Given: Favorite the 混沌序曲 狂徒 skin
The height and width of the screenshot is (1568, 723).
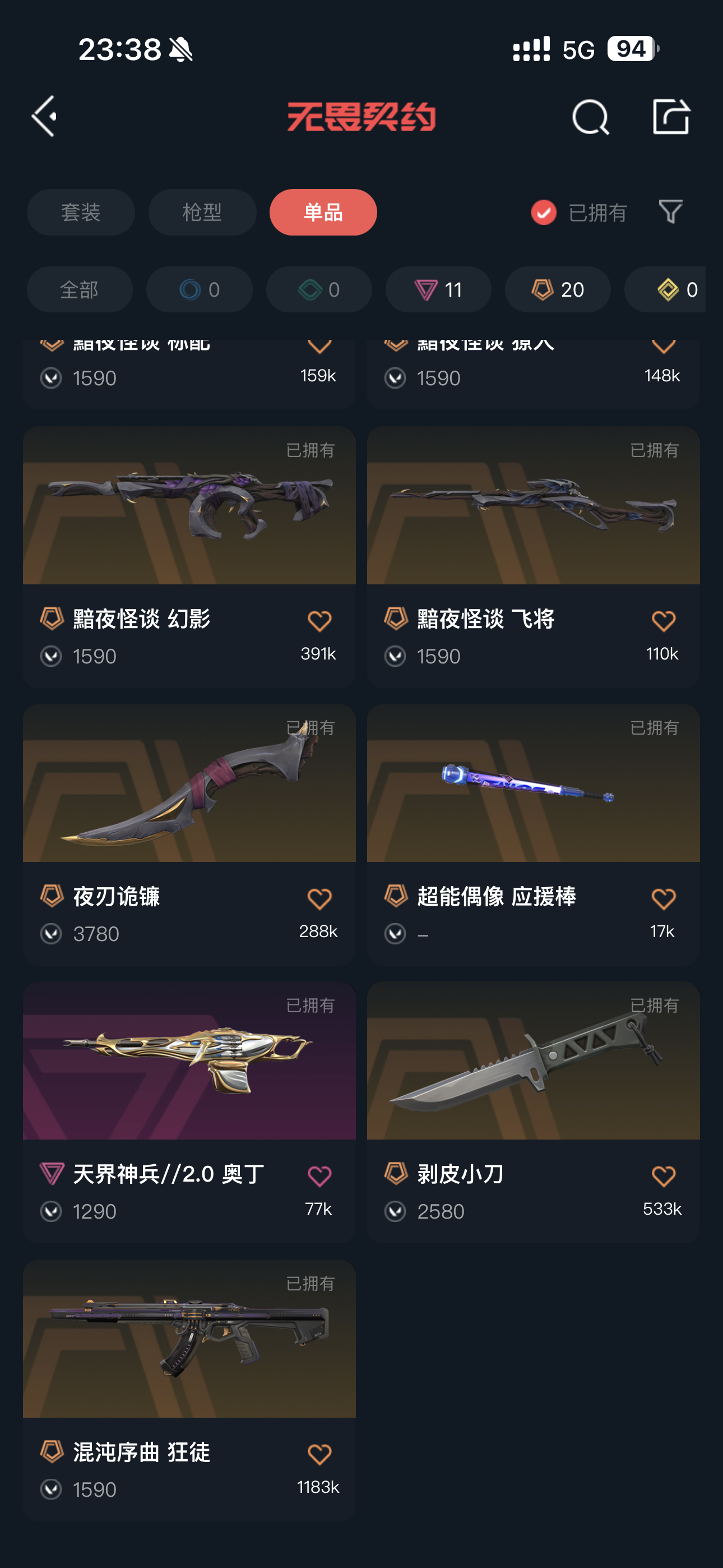Looking at the screenshot, I should [x=319, y=1454].
